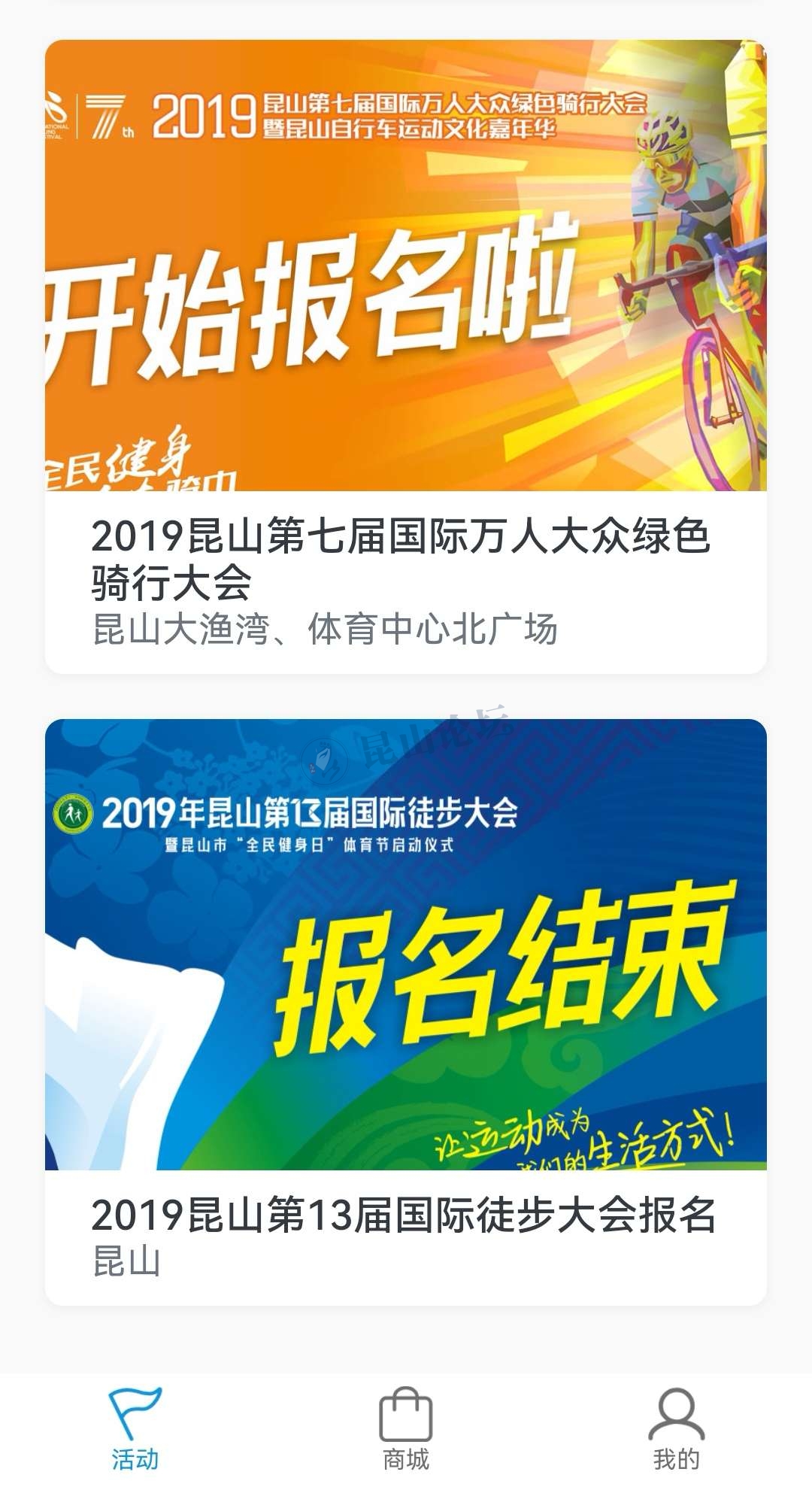Switch to the 活动 tab
This screenshot has width=812, height=1487.
tap(135, 1431)
